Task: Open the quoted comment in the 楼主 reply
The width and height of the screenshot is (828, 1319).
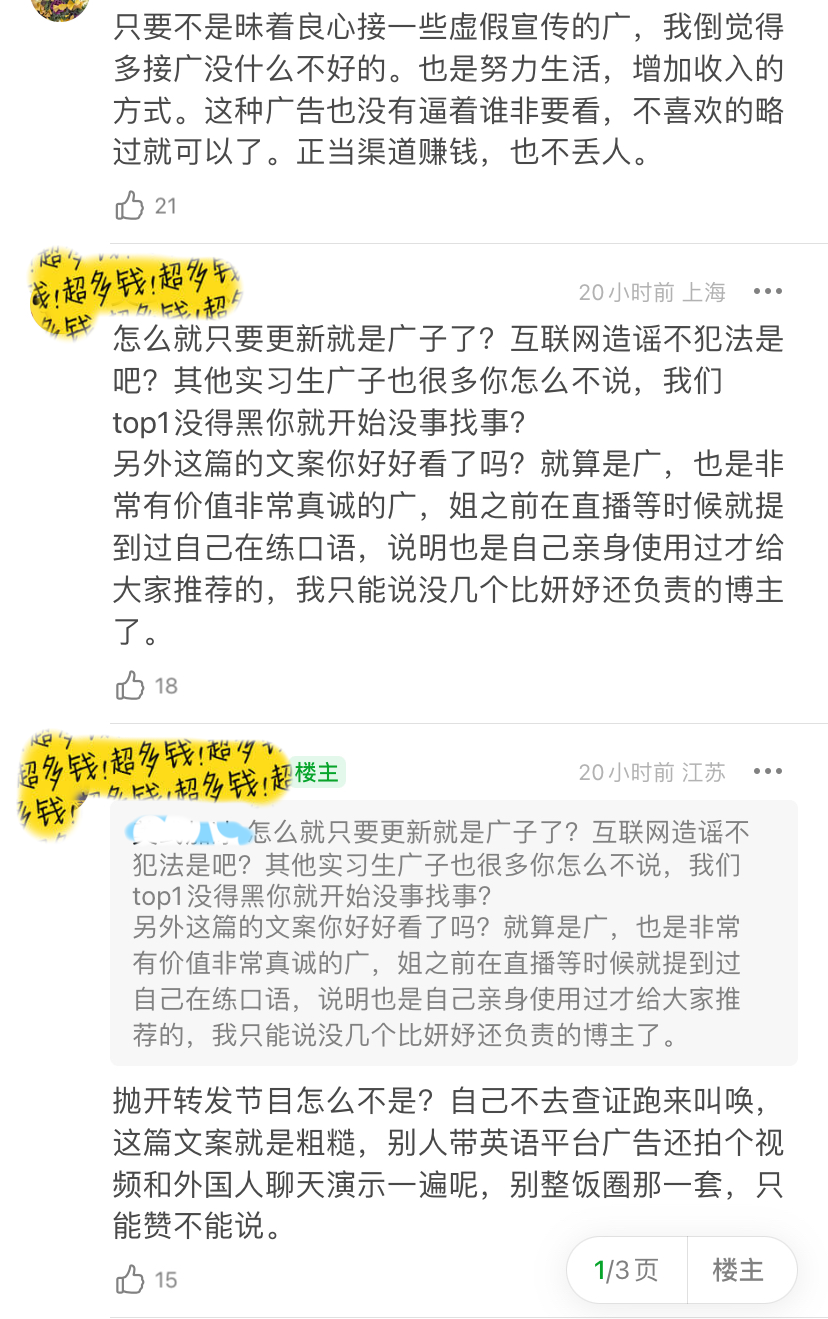Action: (x=453, y=932)
